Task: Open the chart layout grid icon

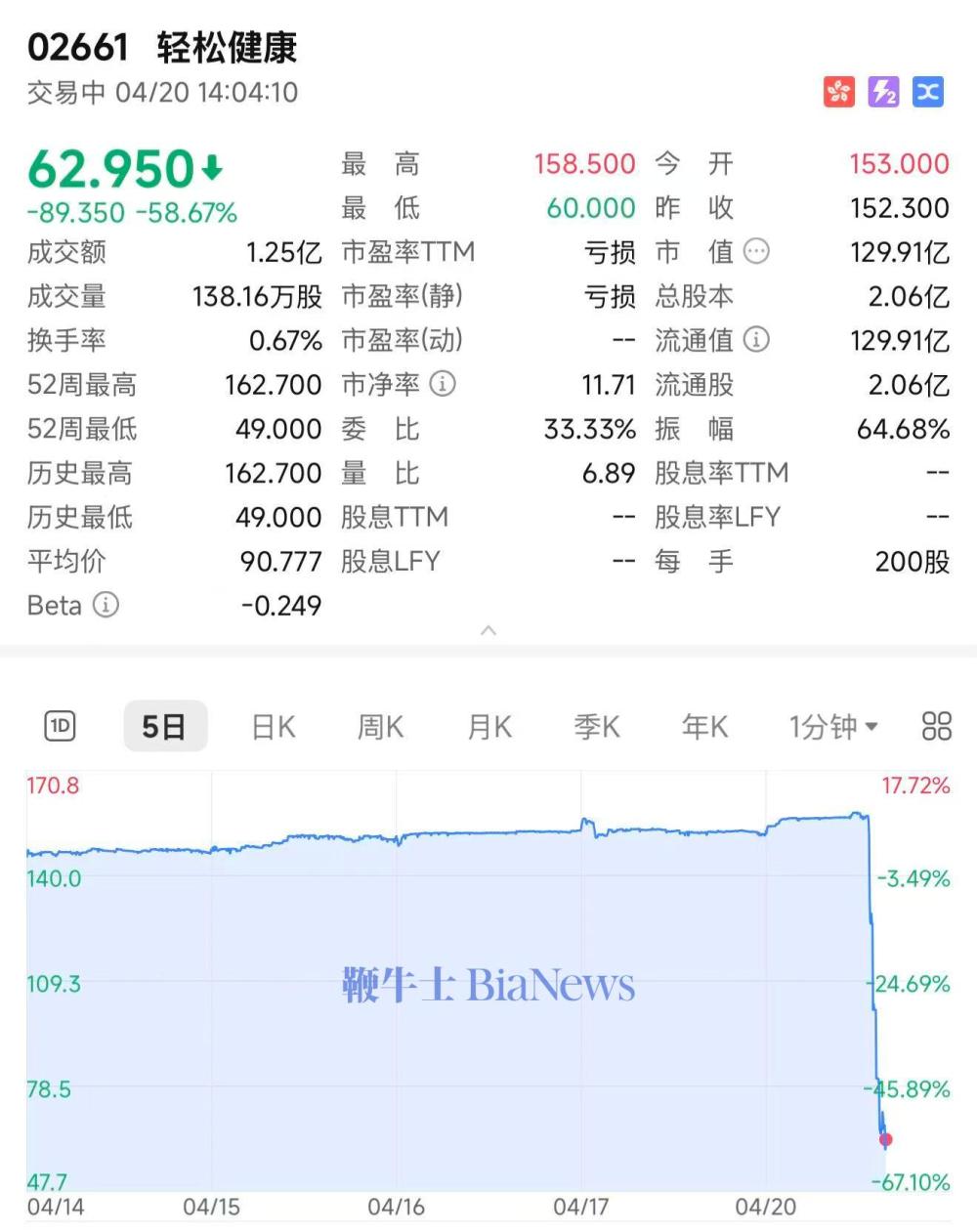Action: tap(936, 726)
